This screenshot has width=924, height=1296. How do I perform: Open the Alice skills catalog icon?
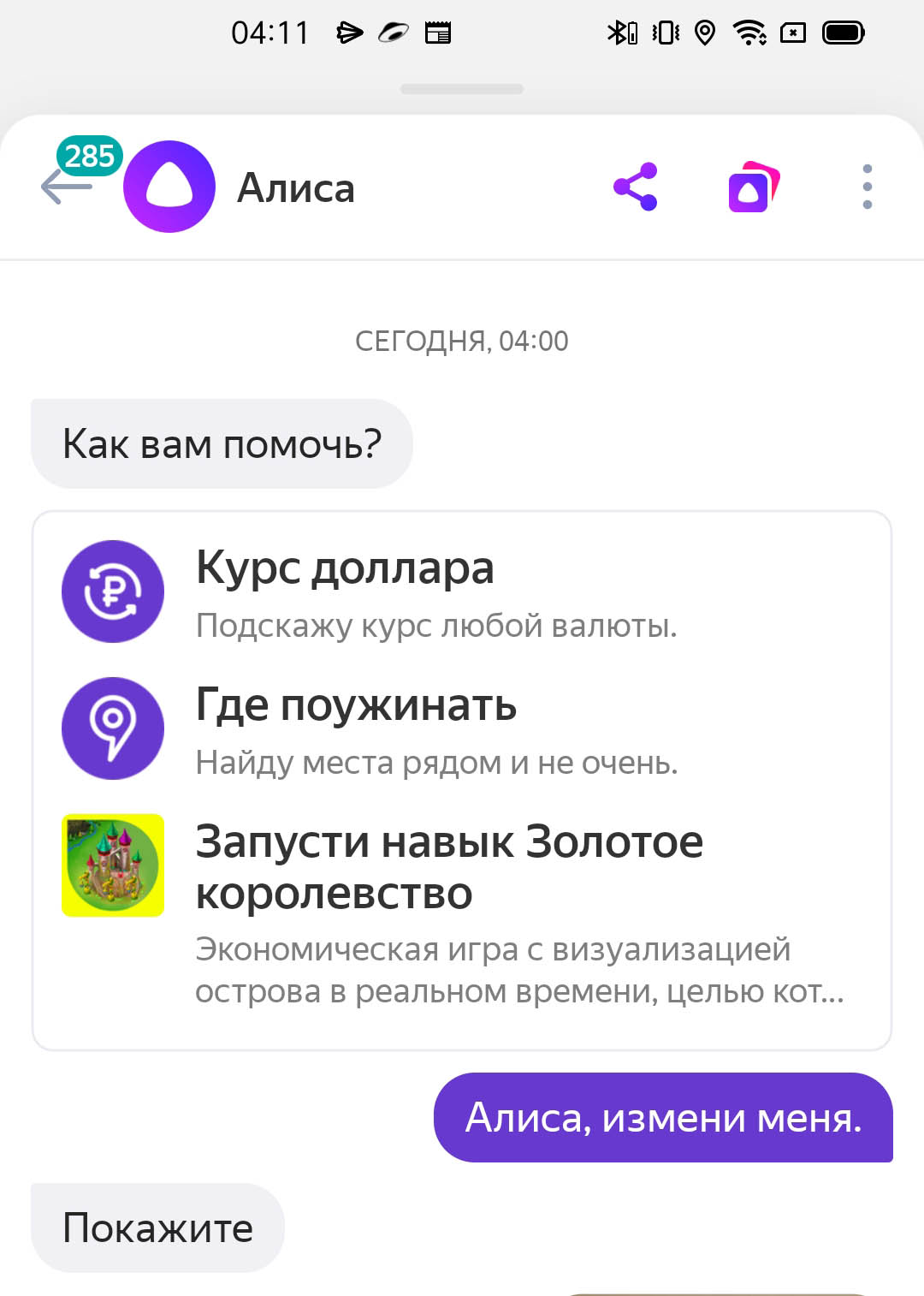click(x=753, y=187)
